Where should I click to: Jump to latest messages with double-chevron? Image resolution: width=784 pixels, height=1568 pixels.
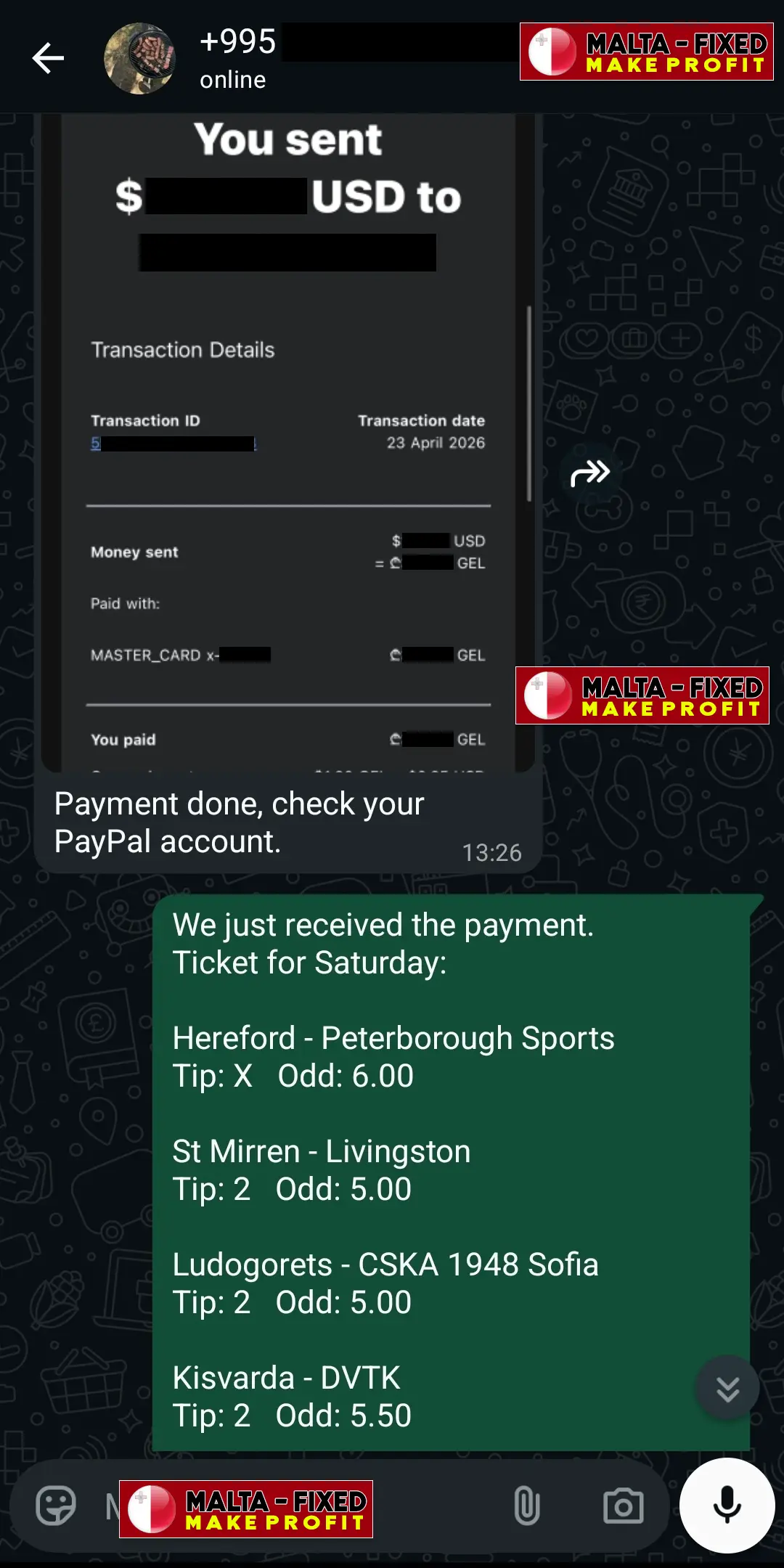tap(727, 1388)
